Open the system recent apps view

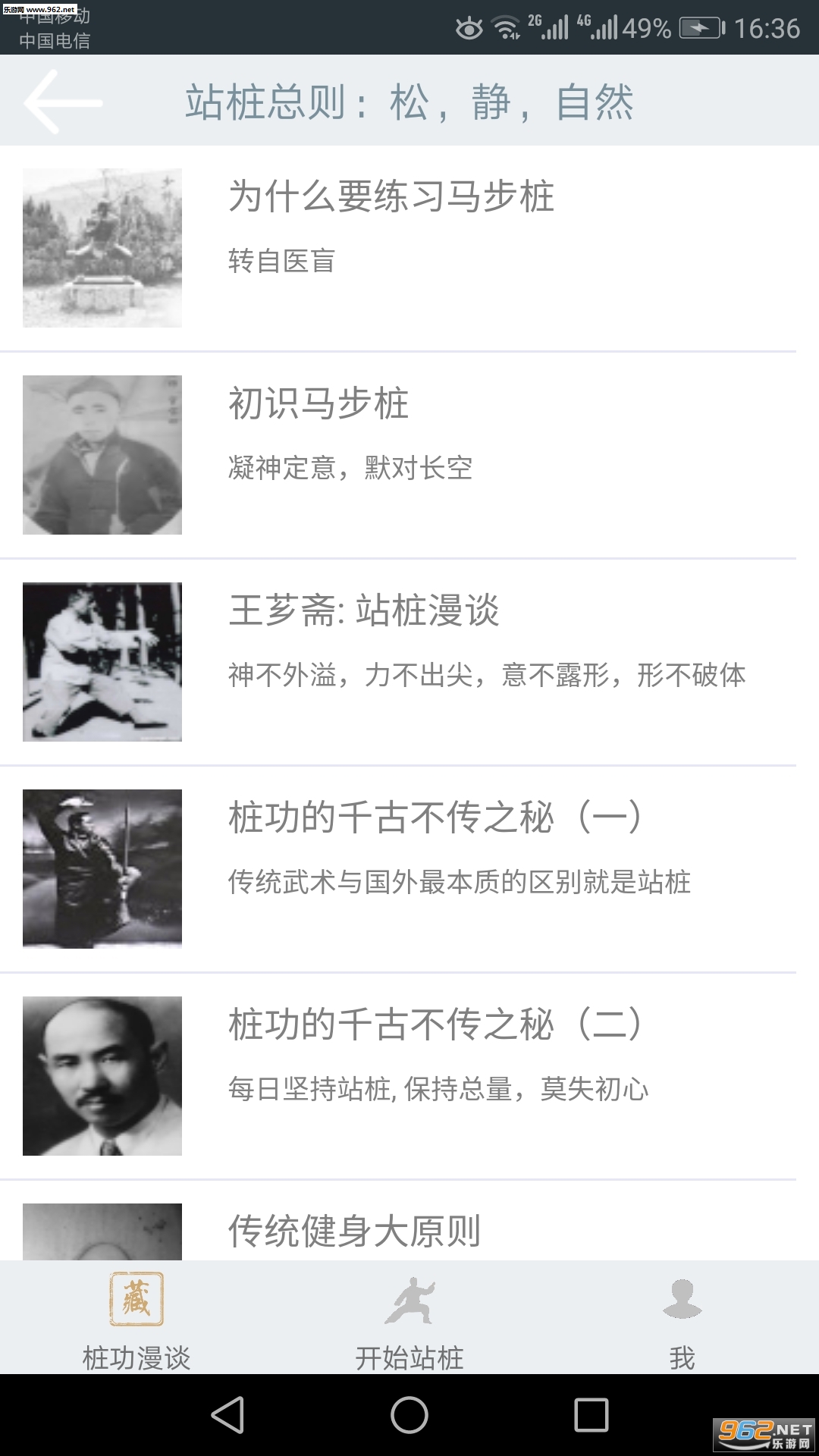[x=591, y=1415]
